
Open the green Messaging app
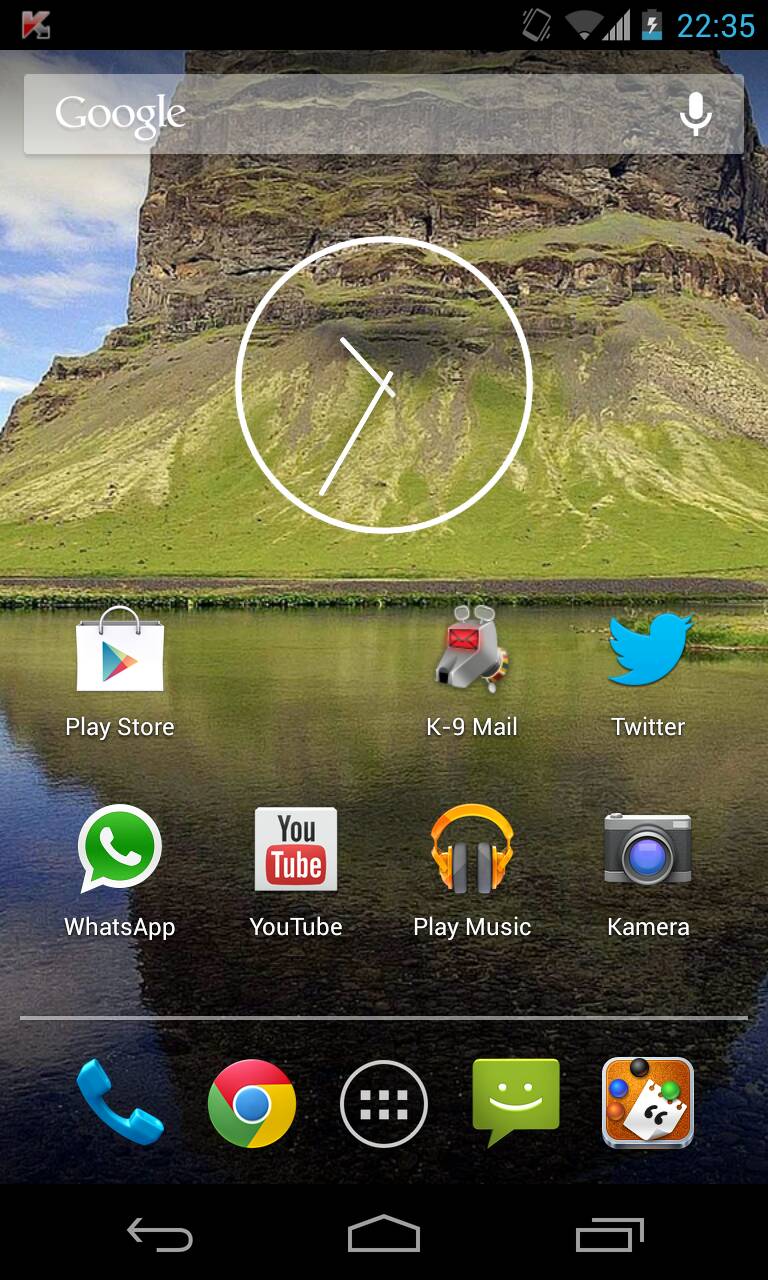pyautogui.click(x=516, y=1102)
